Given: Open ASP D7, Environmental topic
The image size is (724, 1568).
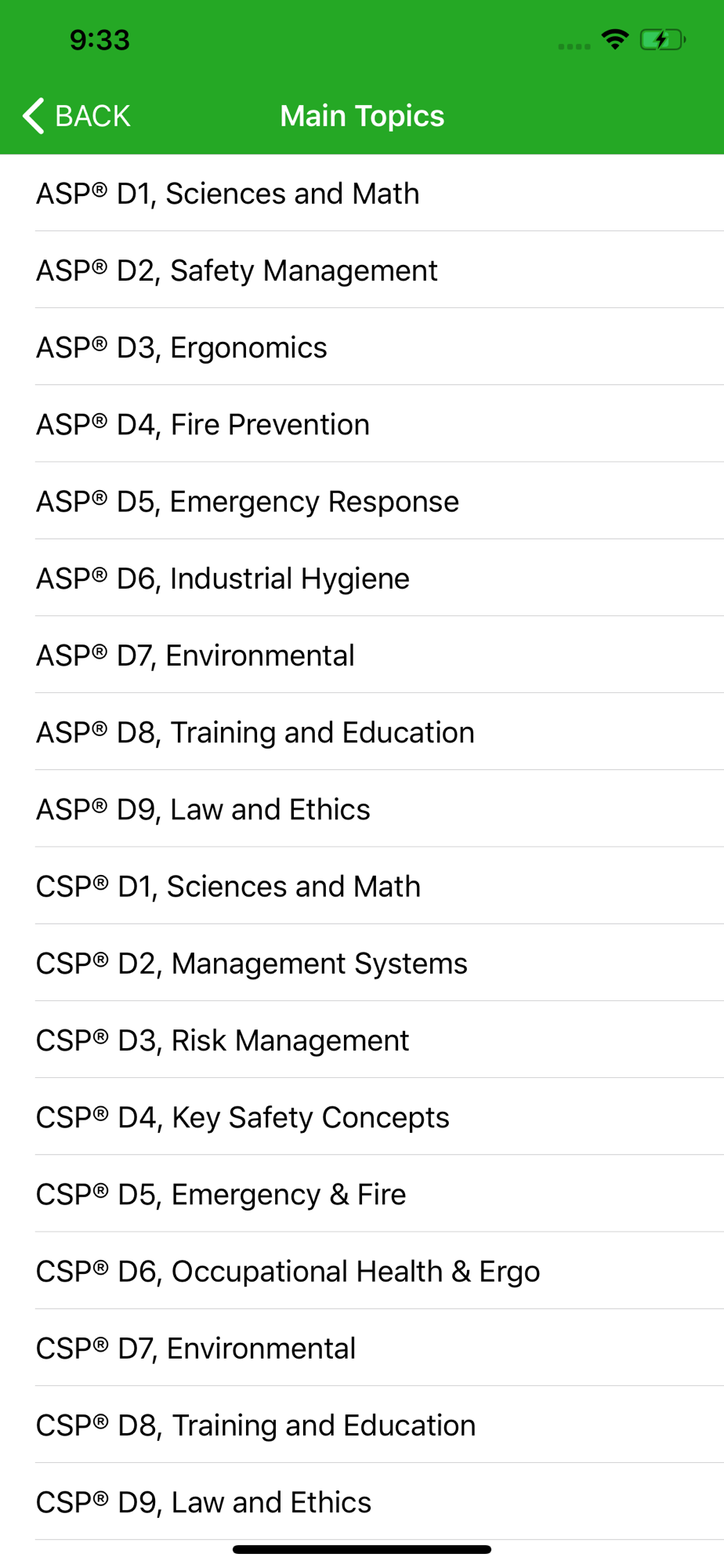Looking at the screenshot, I should [362, 655].
